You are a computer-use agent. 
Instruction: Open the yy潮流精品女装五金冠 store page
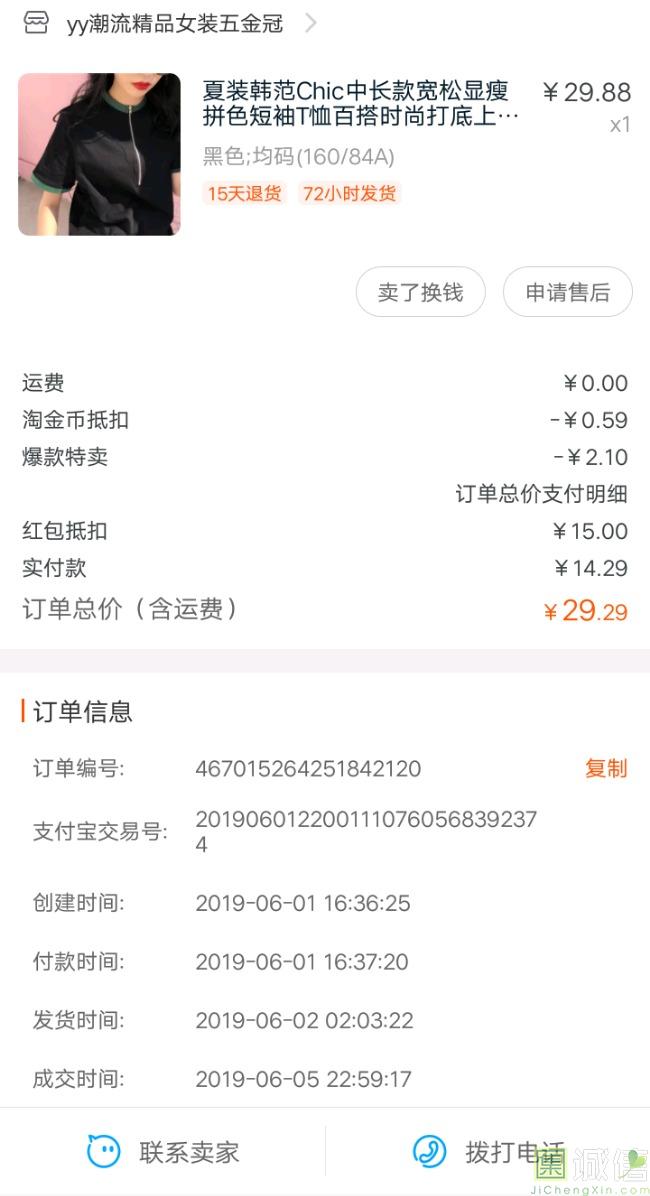coord(174,24)
